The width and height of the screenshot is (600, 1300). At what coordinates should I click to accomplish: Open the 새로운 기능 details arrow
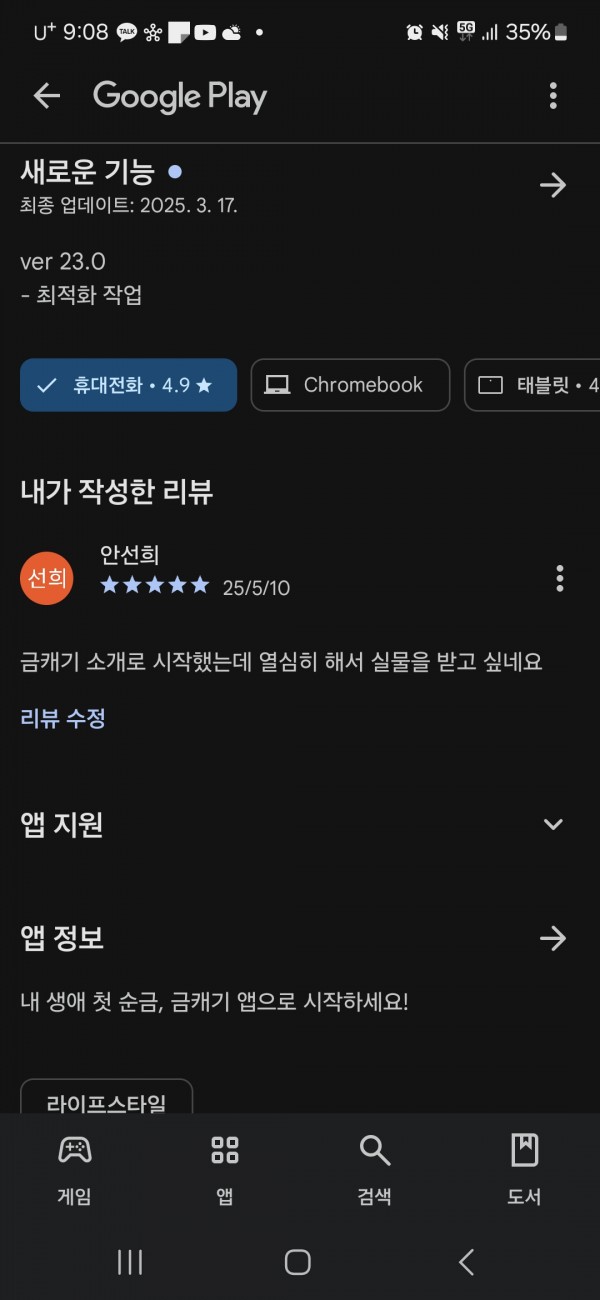click(553, 185)
